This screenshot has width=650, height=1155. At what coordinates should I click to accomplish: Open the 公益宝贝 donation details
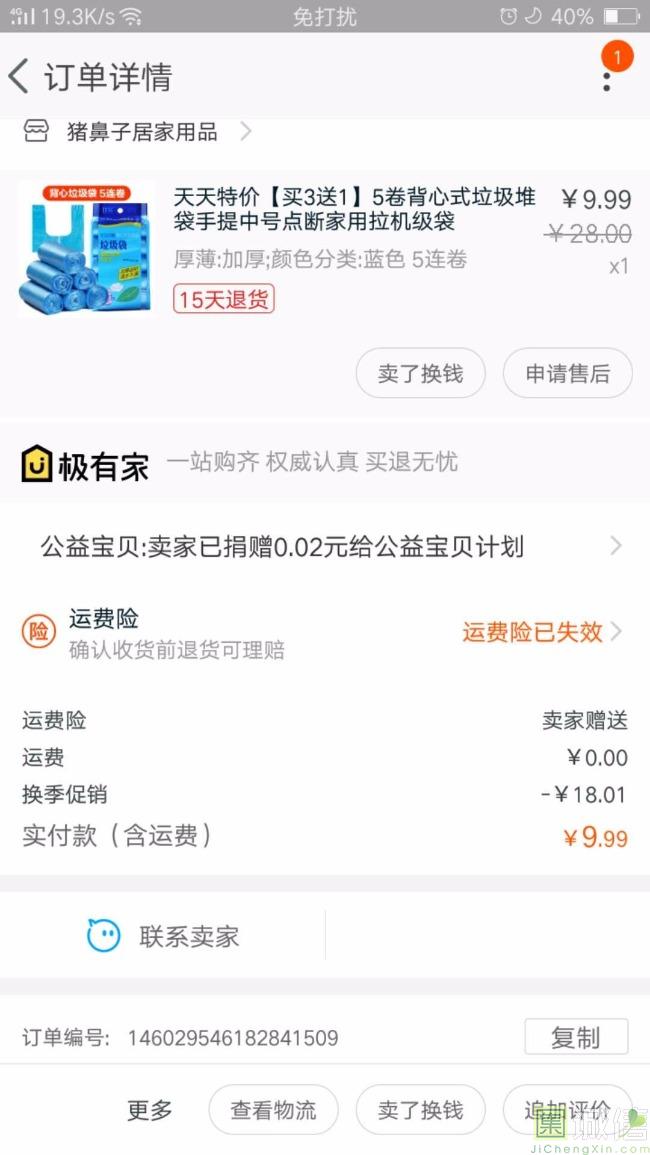click(325, 546)
